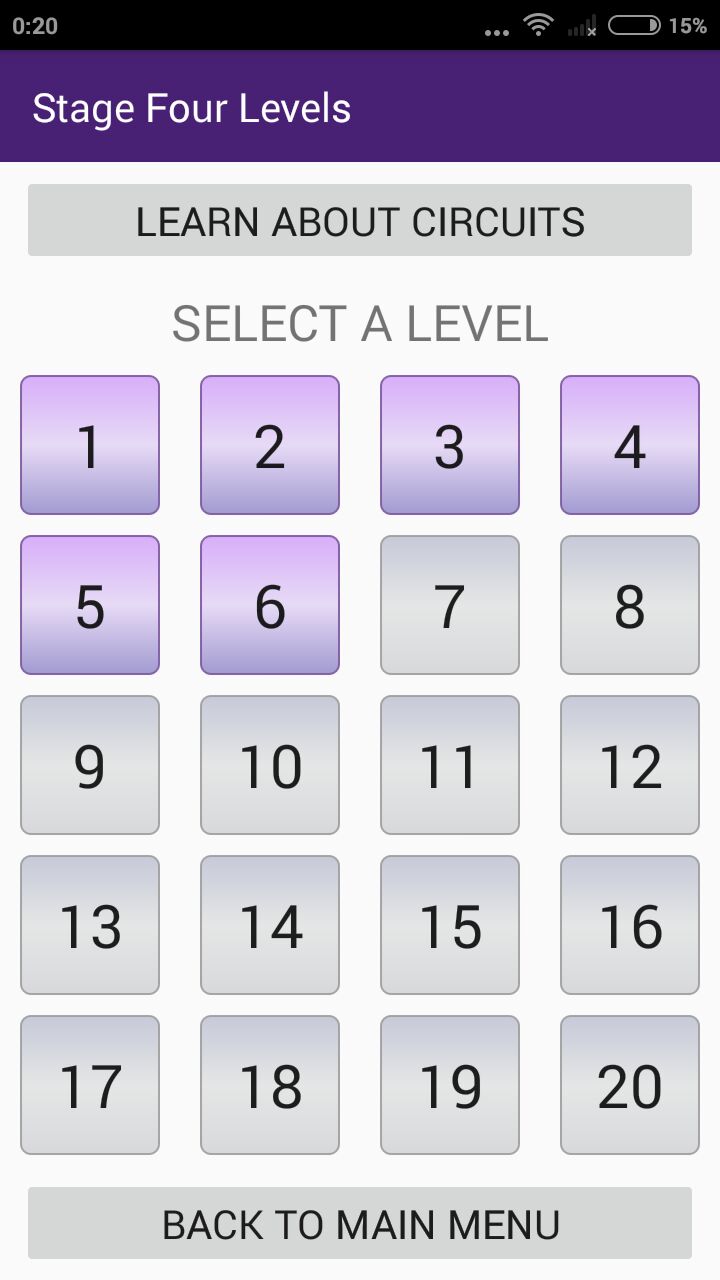Viewport: 720px width, 1280px height.
Task: Tap the level 7 tile
Action: click(450, 605)
